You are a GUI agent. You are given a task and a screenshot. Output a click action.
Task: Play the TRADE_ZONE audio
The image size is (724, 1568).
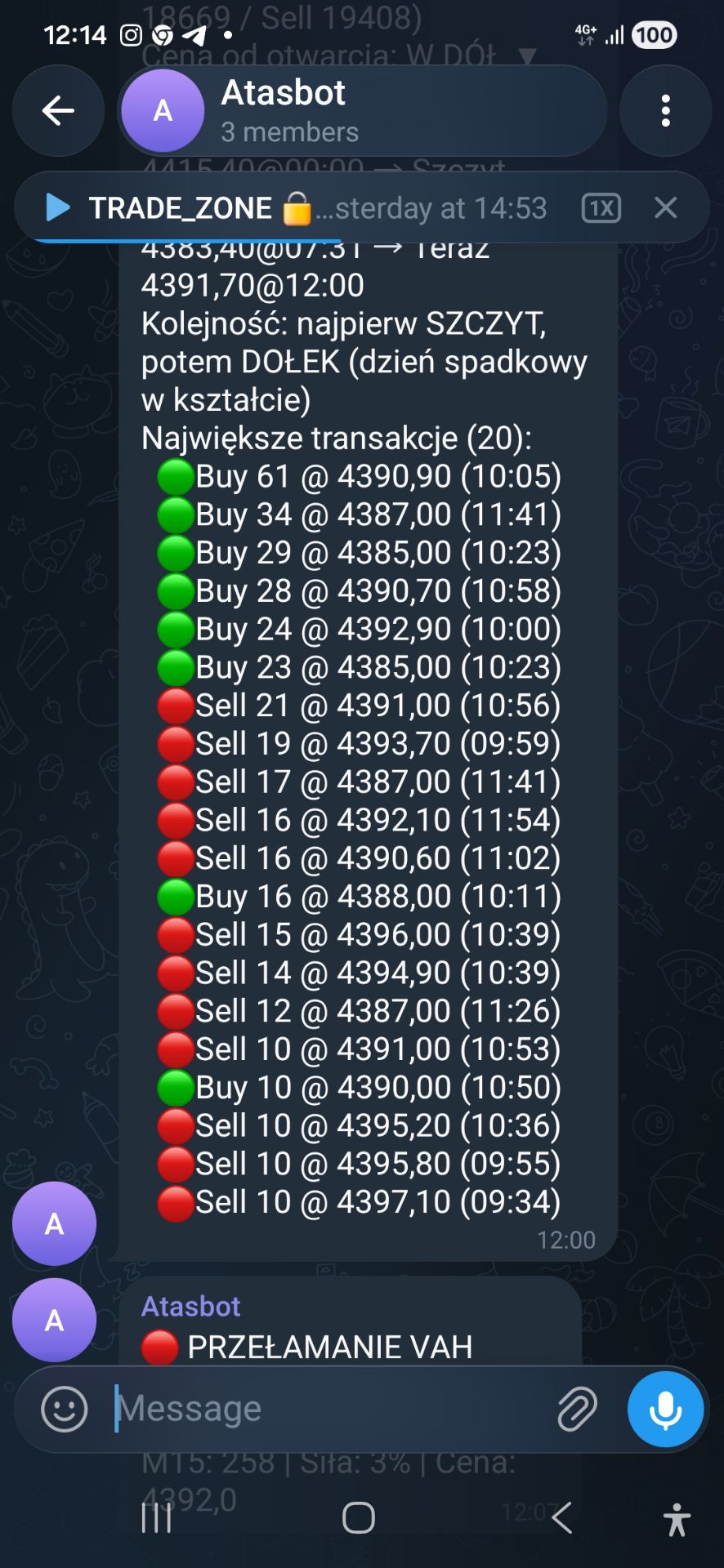pos(57,207)
